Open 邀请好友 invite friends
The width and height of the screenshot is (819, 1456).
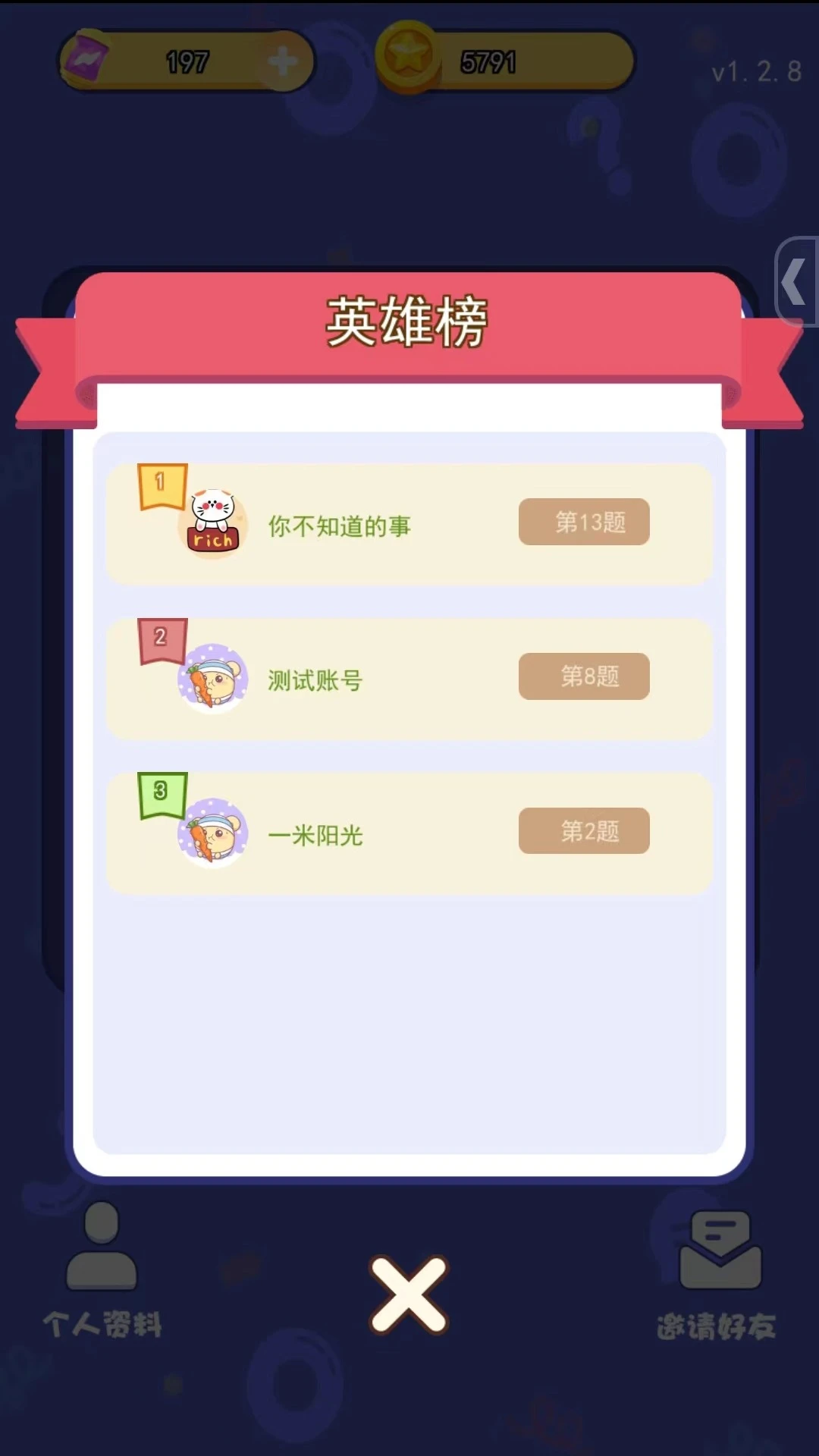click(x=717, y=1274)
